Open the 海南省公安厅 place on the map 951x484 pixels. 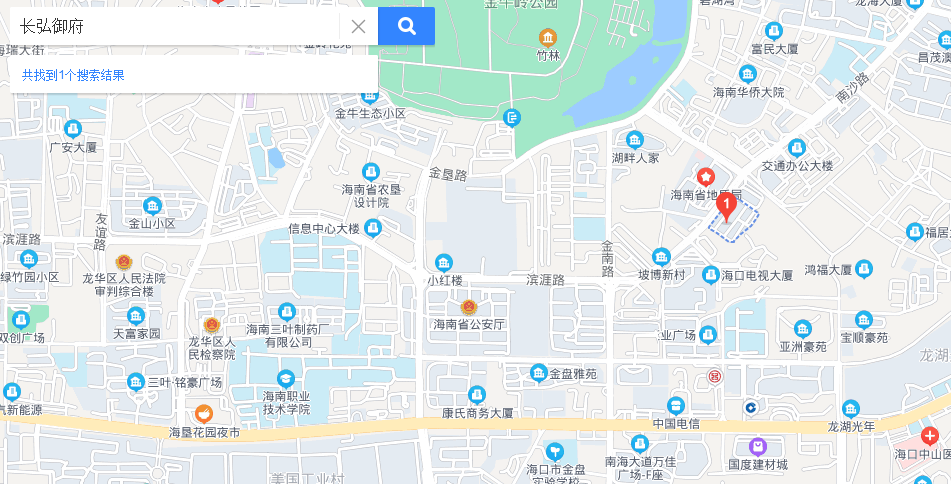(x=469, y=307)
